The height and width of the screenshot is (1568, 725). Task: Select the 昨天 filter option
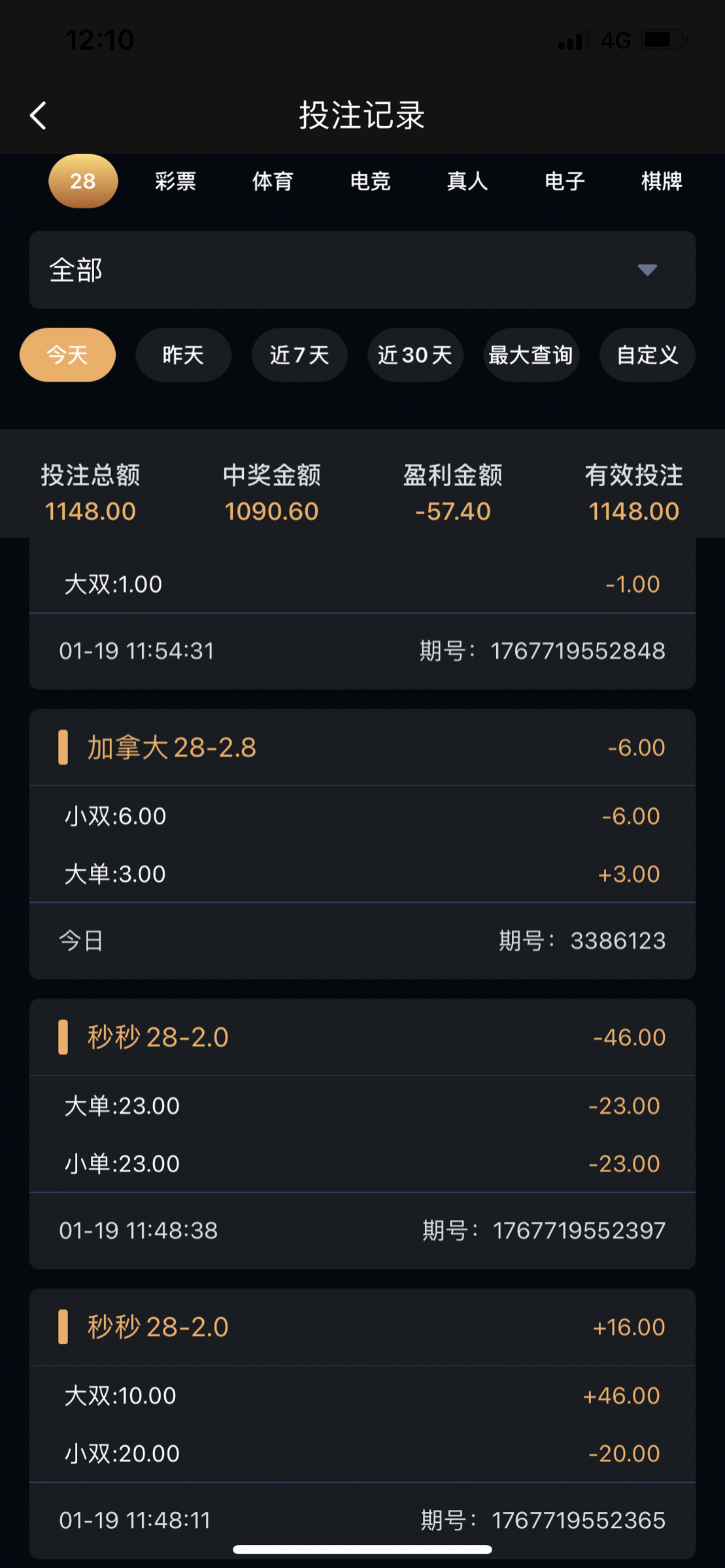tap(183, 355)
